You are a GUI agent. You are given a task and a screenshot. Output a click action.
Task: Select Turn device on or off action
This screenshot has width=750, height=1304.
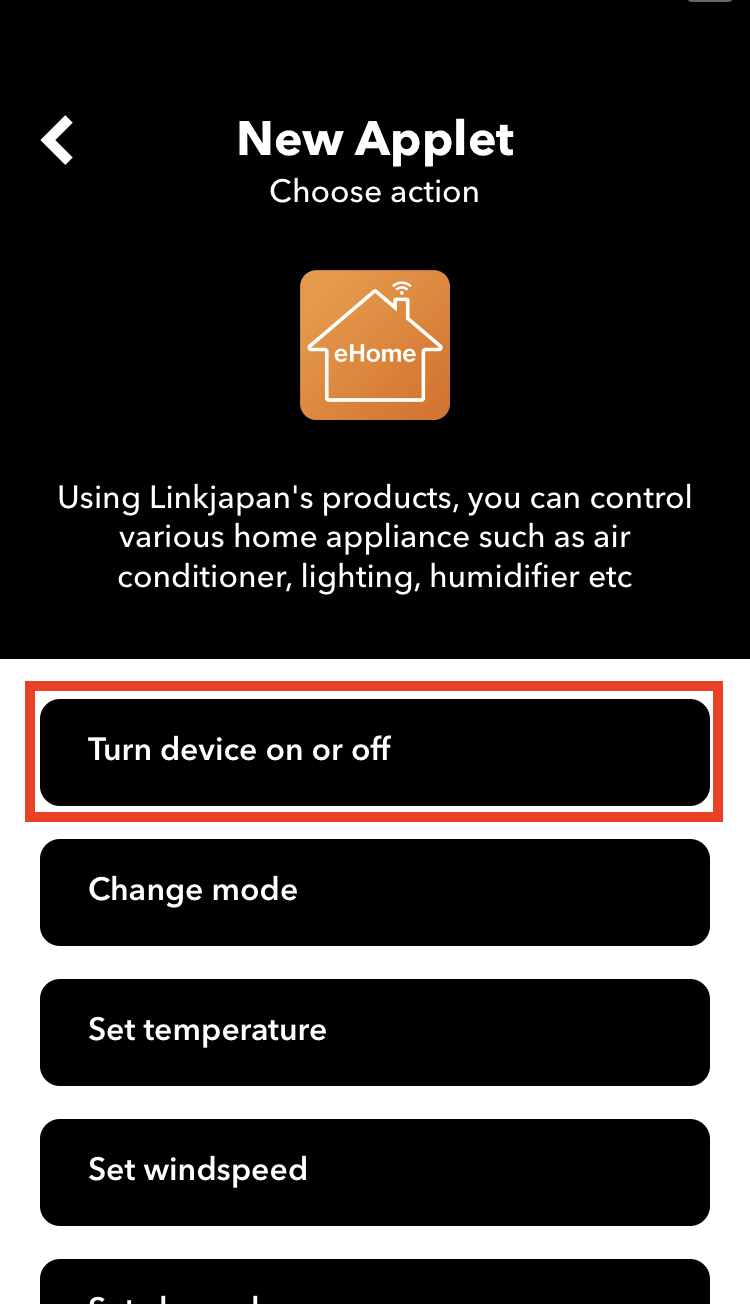(x=375, y=752)
